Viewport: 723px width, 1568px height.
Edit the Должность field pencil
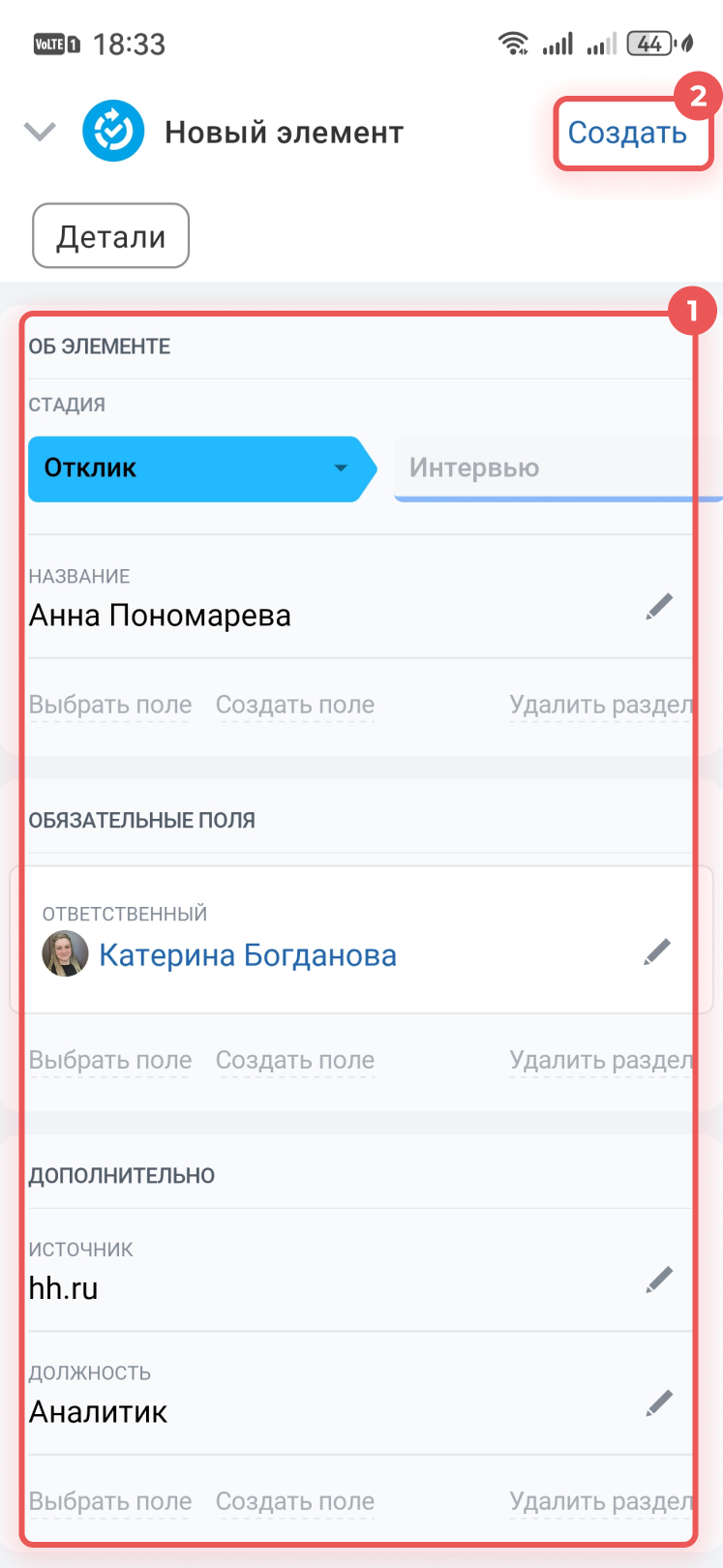pos(659,1403)
